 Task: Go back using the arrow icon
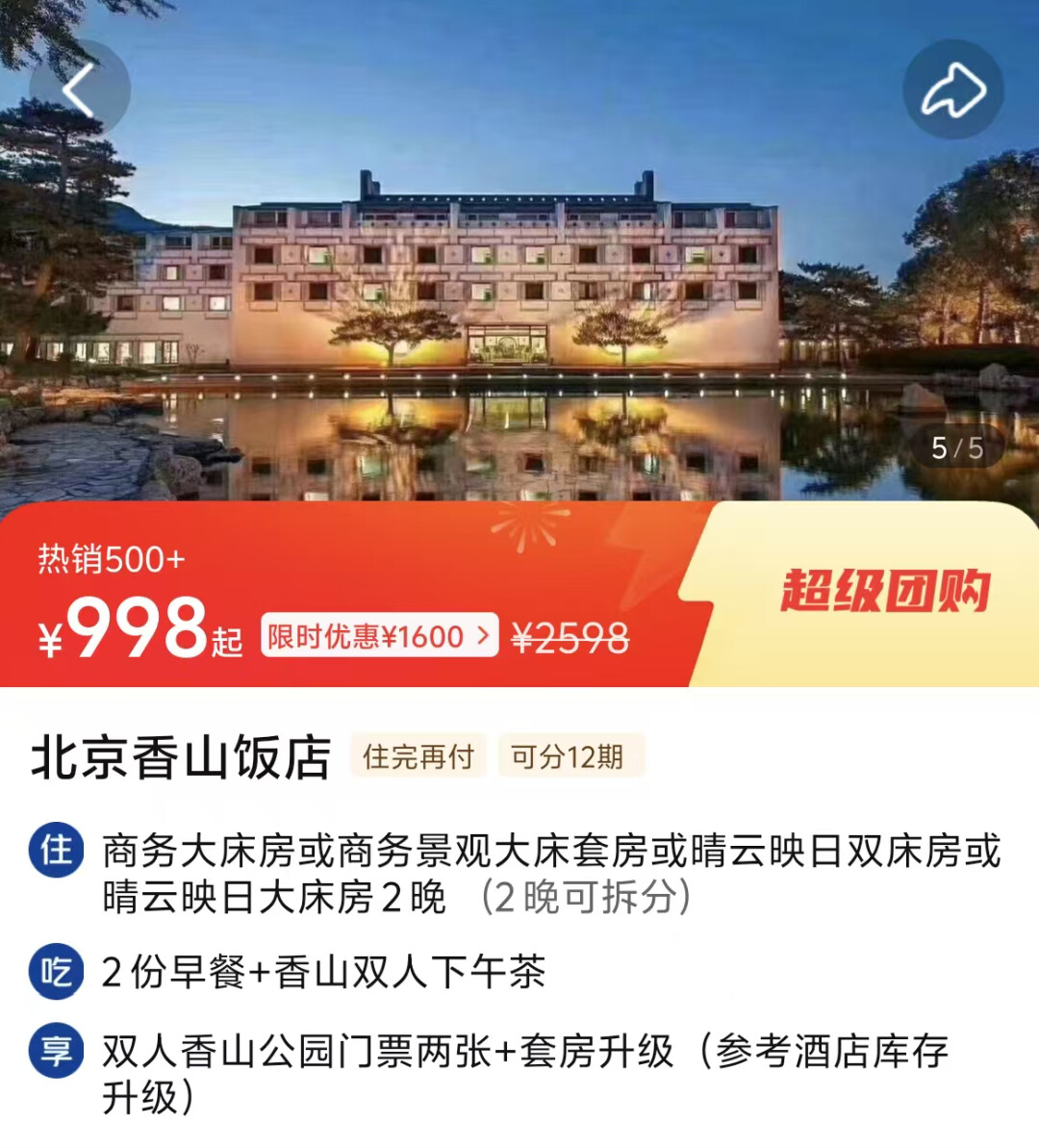79,89
